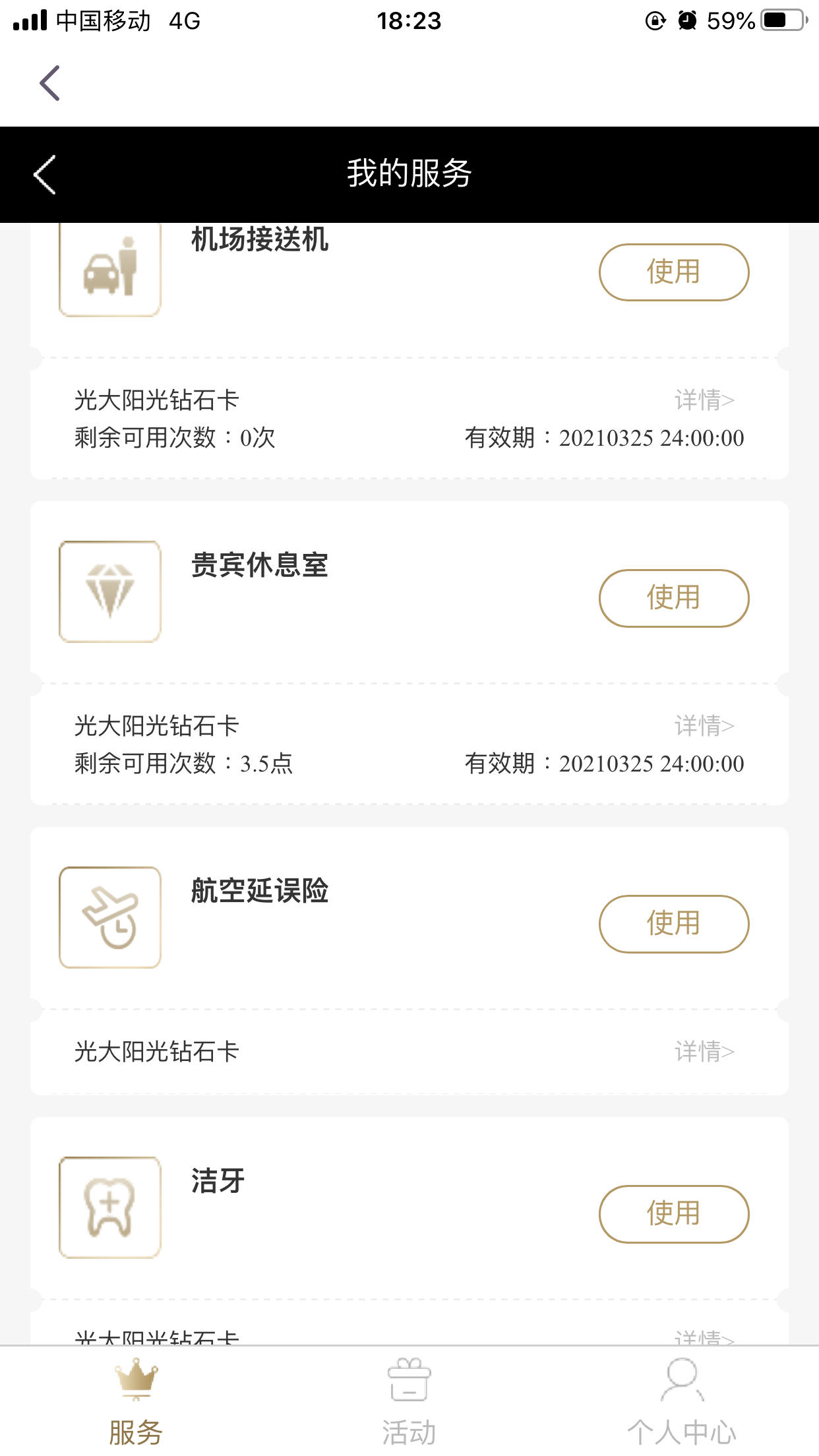Tap the back arrow in the white top bar

coord(49,83)
